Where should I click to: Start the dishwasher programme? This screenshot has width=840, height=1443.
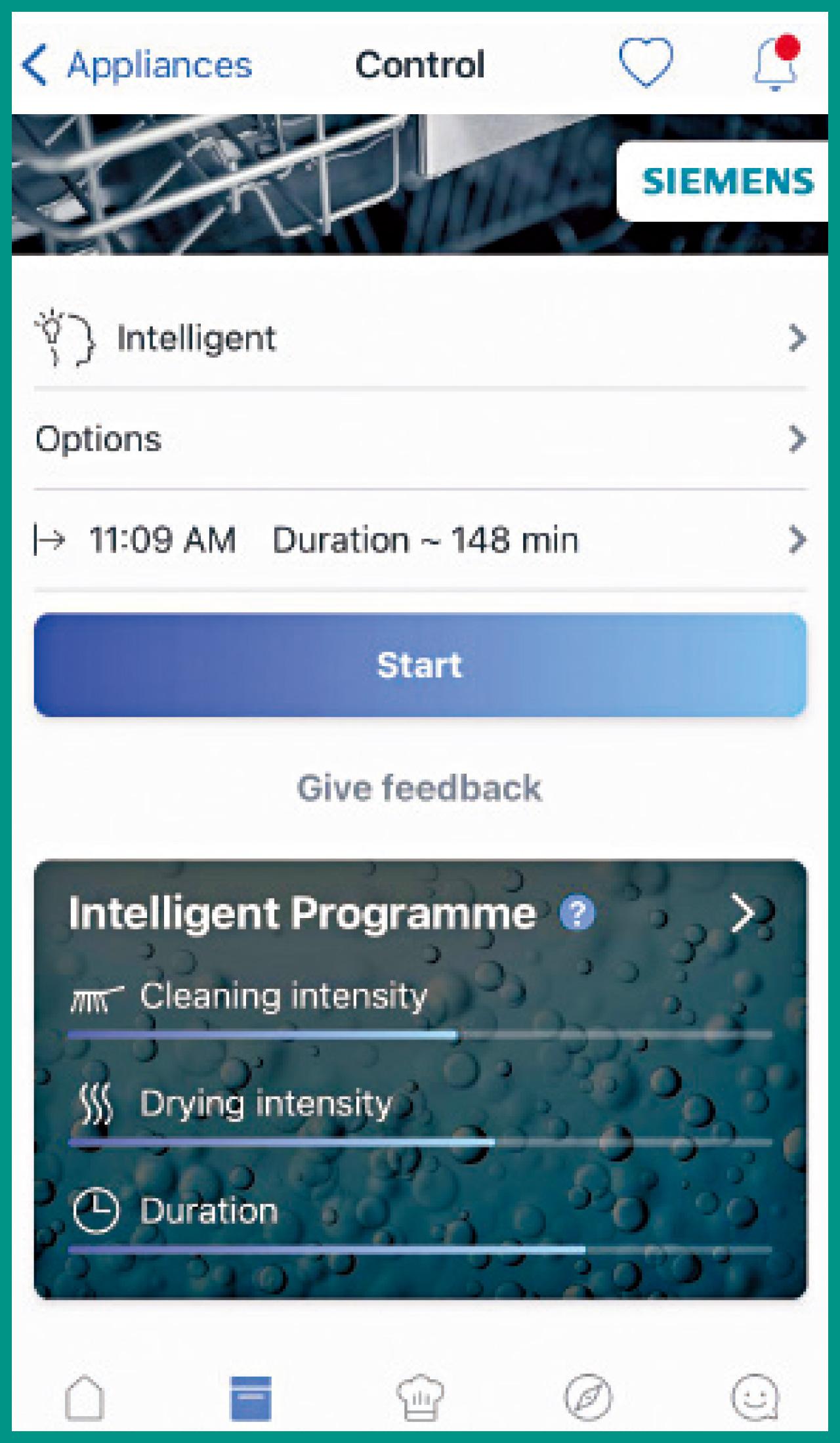tap(420, 665)
